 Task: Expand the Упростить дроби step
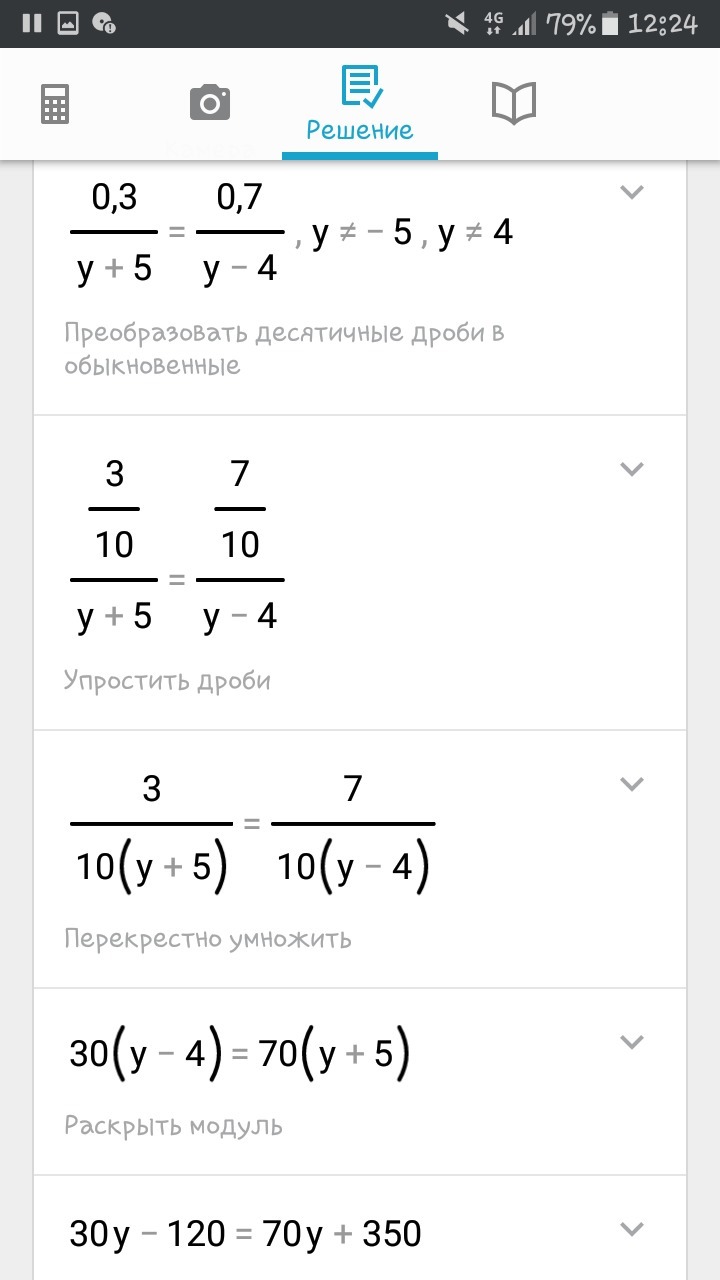click(631, 468)
